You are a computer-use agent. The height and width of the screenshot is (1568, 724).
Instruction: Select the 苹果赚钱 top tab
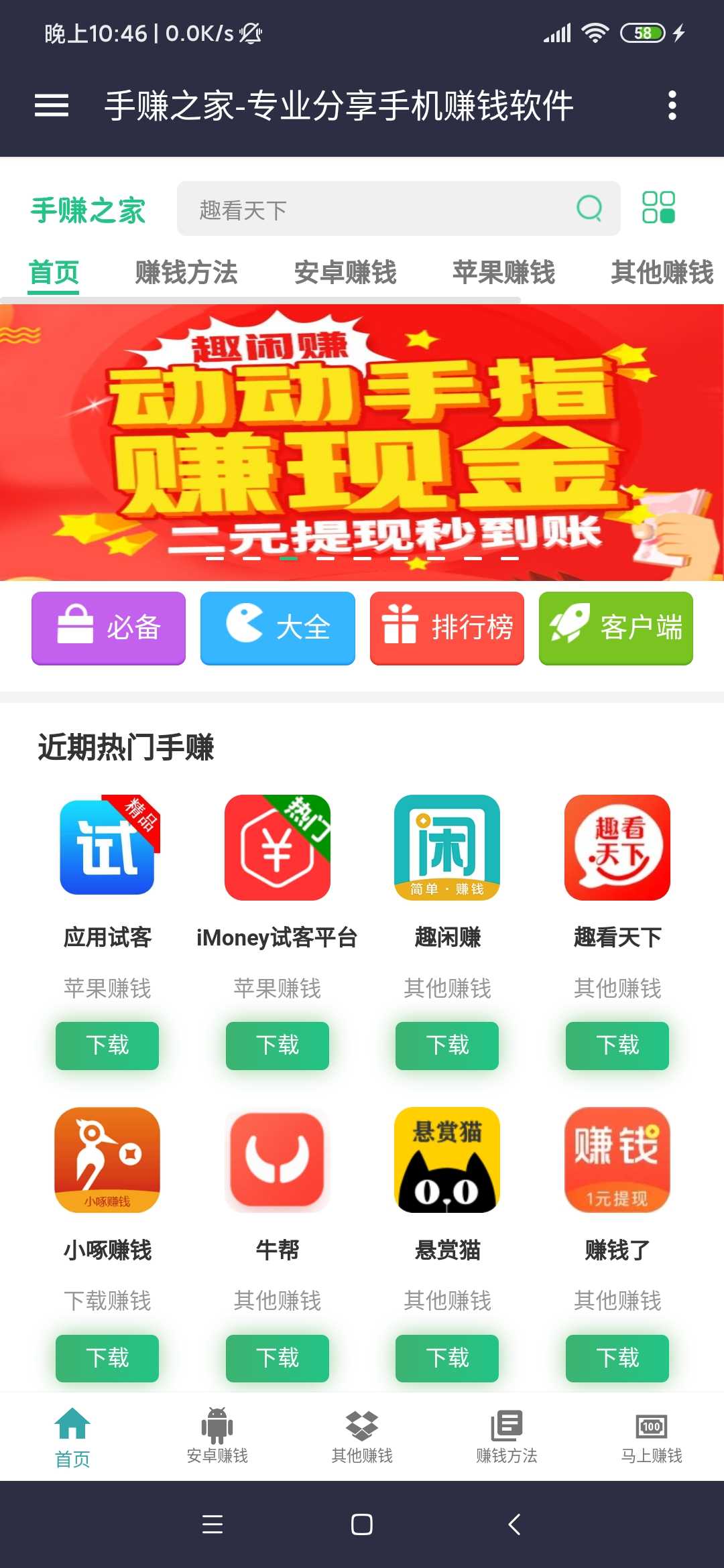[503, 273]
